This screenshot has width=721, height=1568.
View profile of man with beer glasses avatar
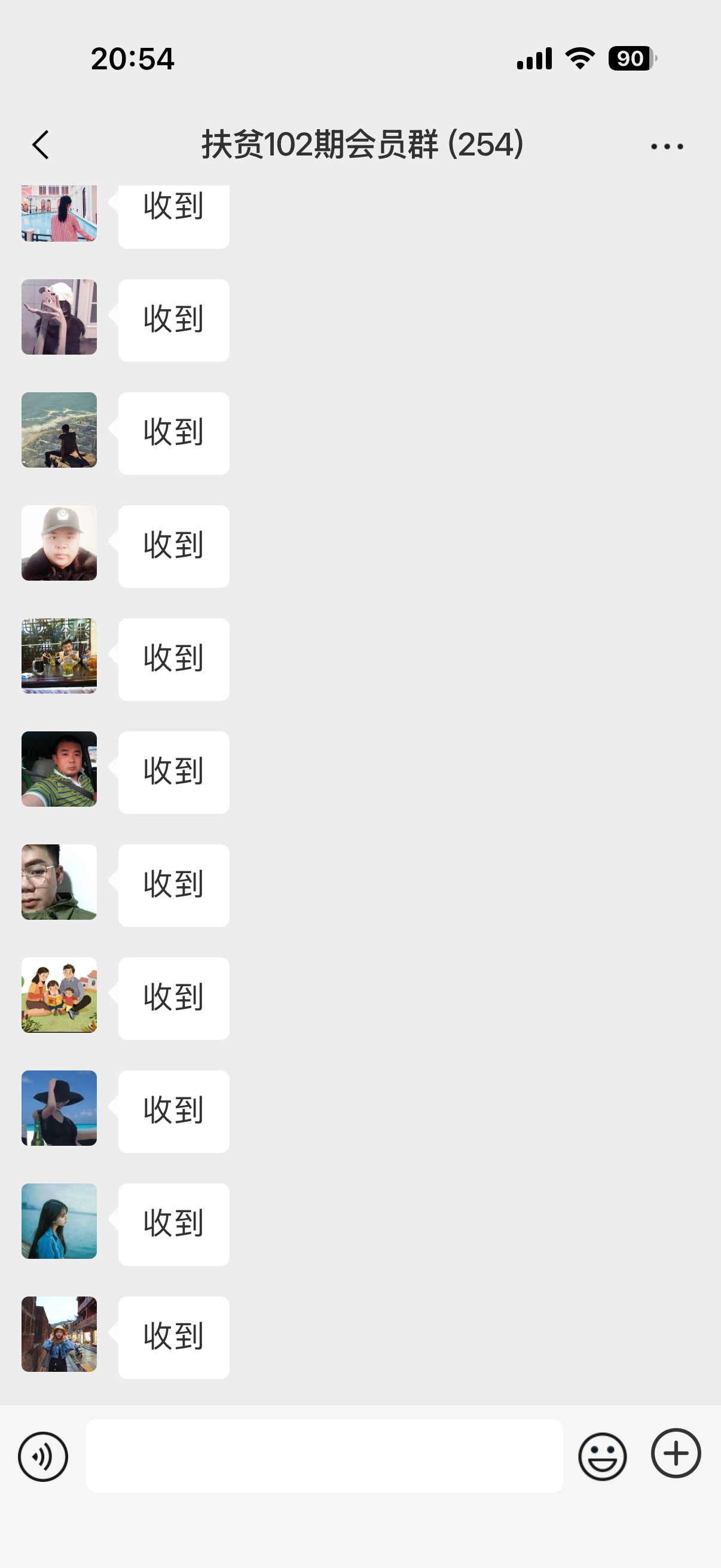click(x=59, y=655)
